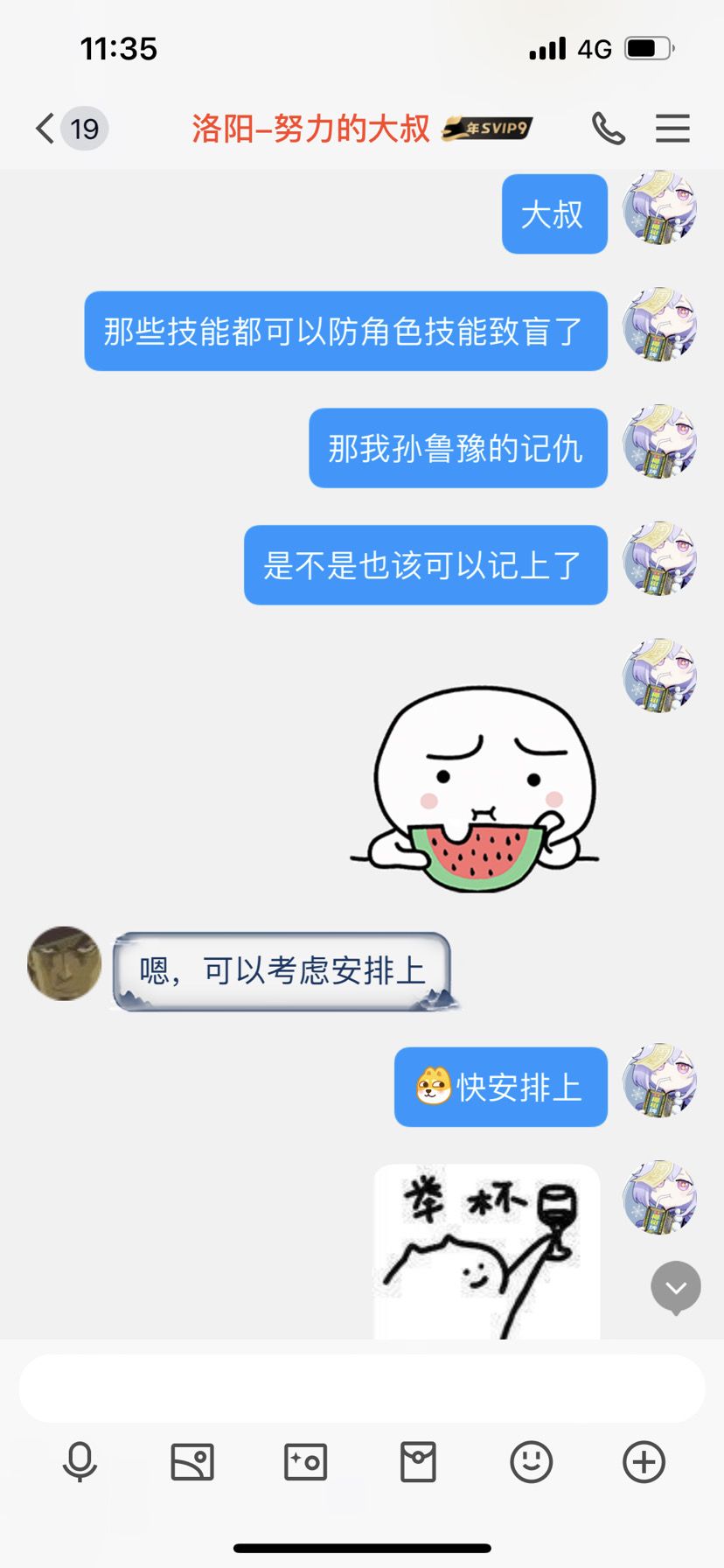
Task: Tap the scroll-to-bottom chevron over the sticker
Action: pyautogui.click(x=674, y=1287)
